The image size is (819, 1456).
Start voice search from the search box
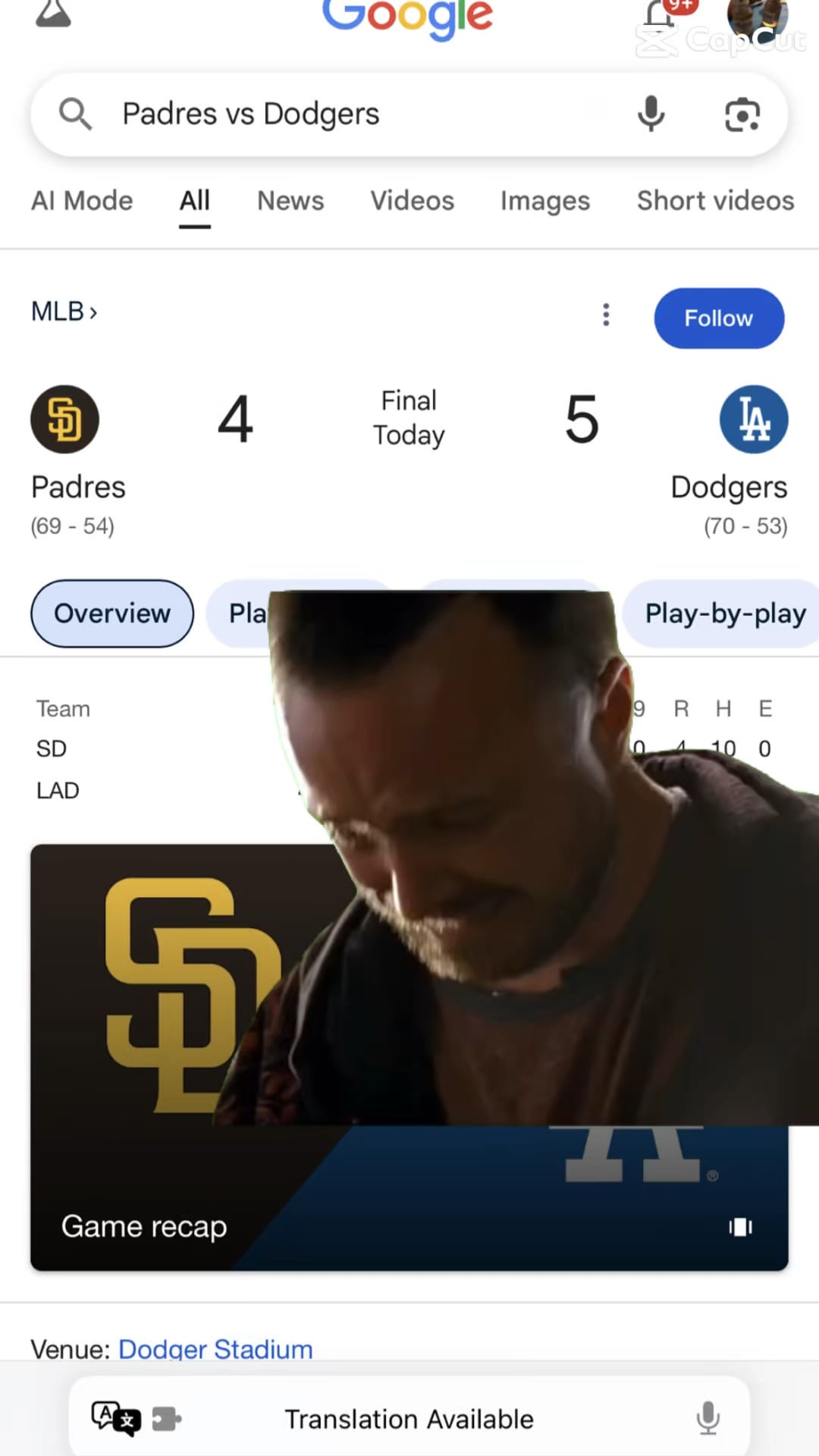coord(651,115)
